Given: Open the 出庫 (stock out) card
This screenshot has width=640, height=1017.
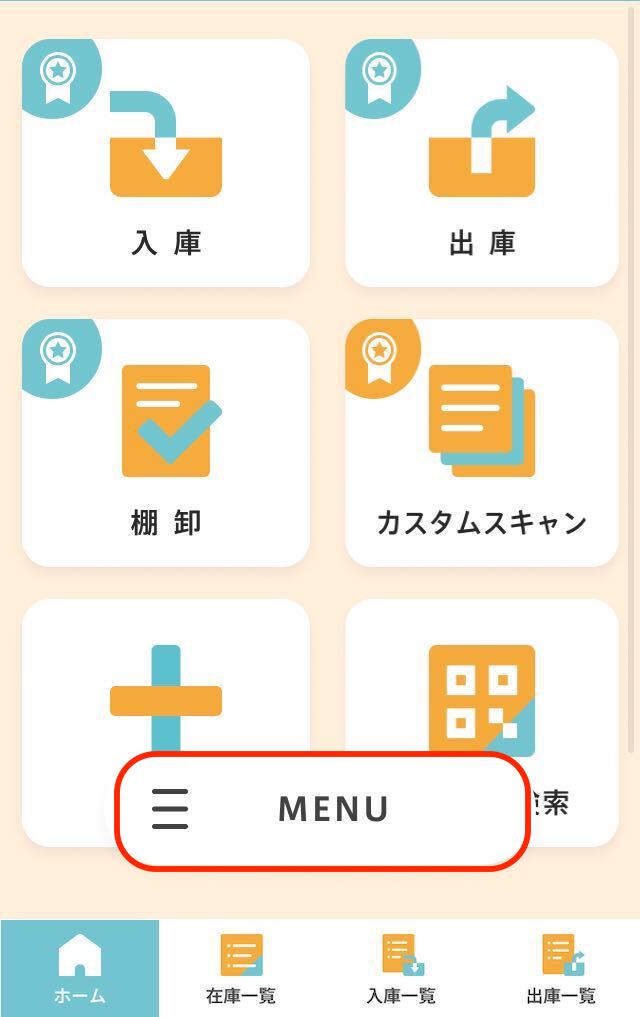Looking at the screenshot, I should 482,163.
